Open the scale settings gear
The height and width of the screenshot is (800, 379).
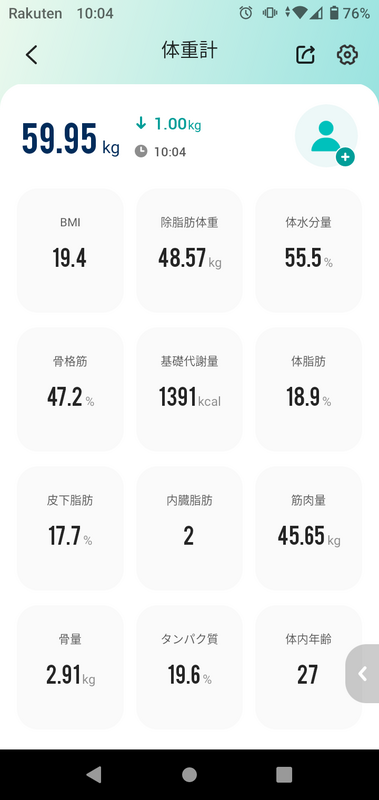[x=347, y=55]
